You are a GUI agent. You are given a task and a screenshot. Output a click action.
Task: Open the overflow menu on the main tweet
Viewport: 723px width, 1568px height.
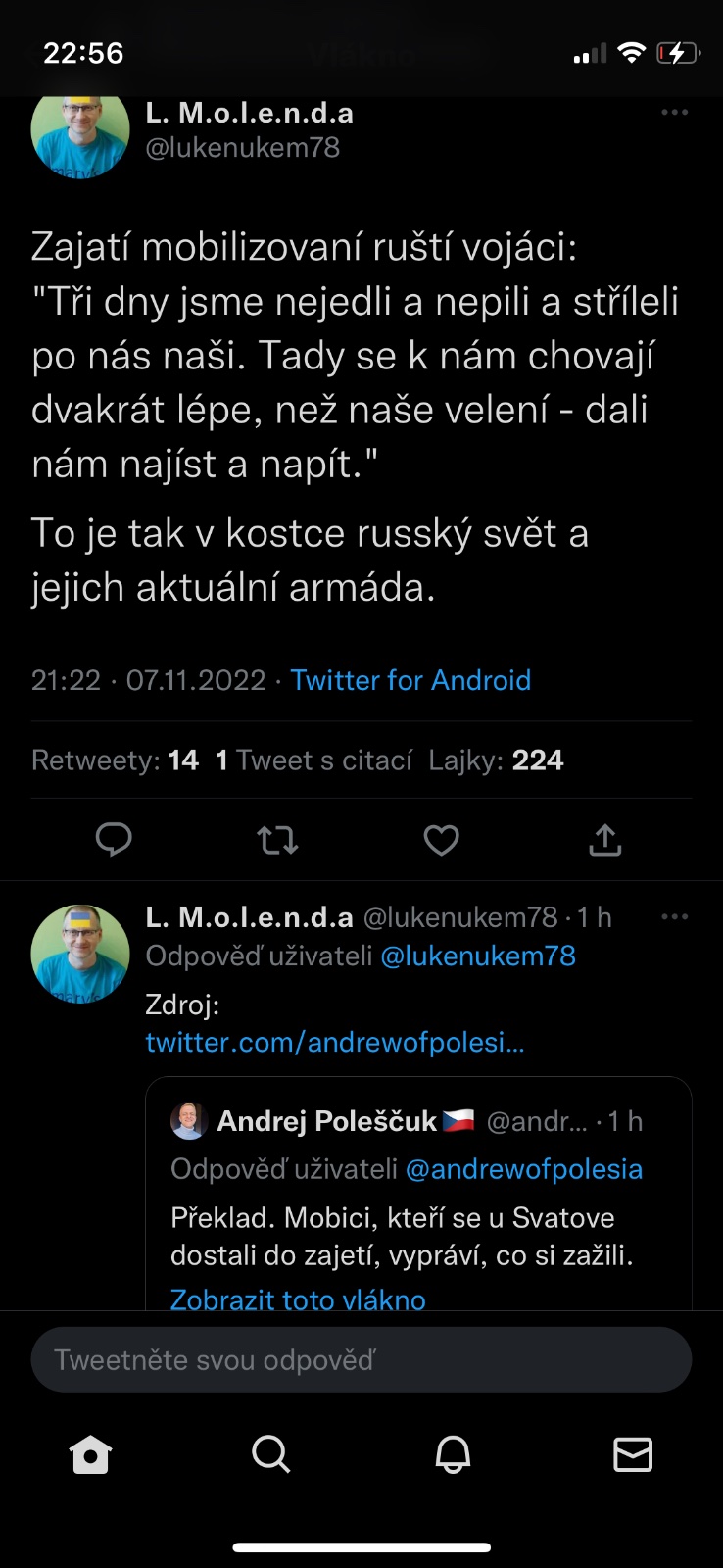(674, 113)
